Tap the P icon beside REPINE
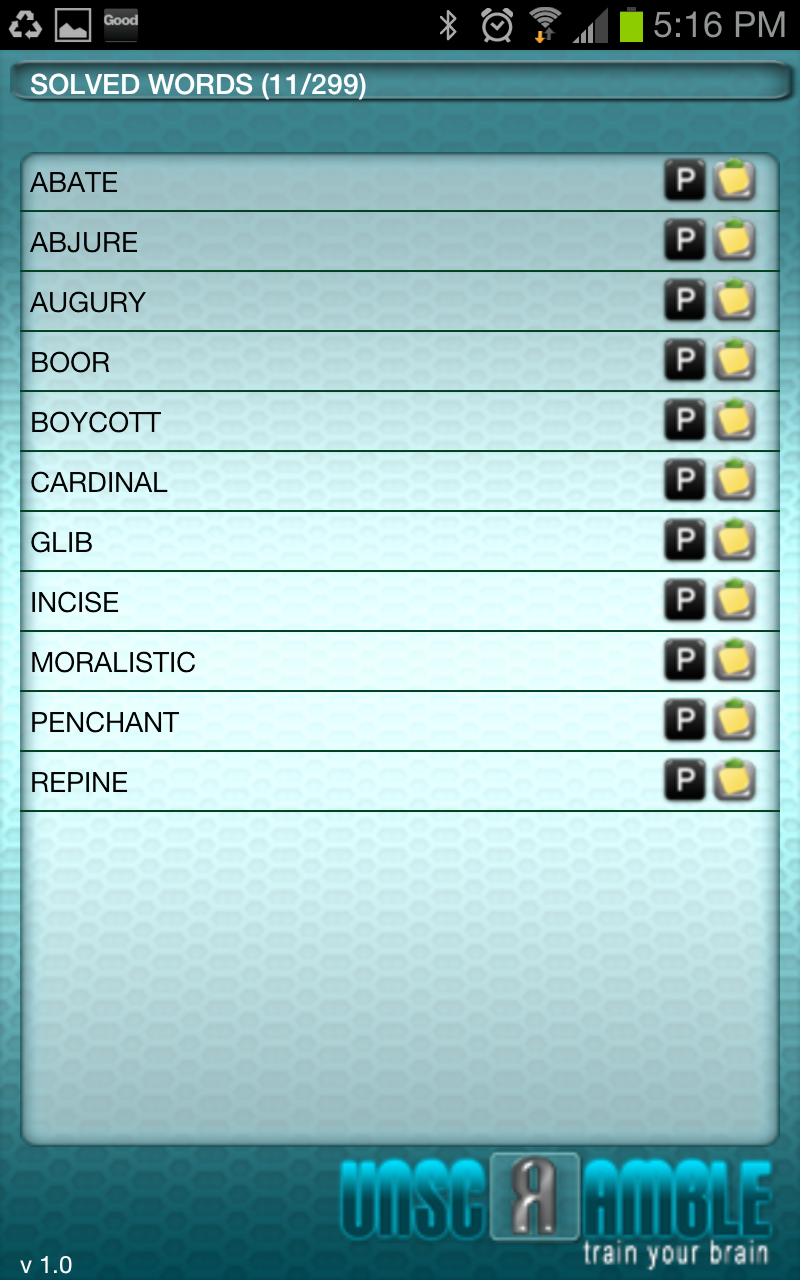 (x=685, y=781)
